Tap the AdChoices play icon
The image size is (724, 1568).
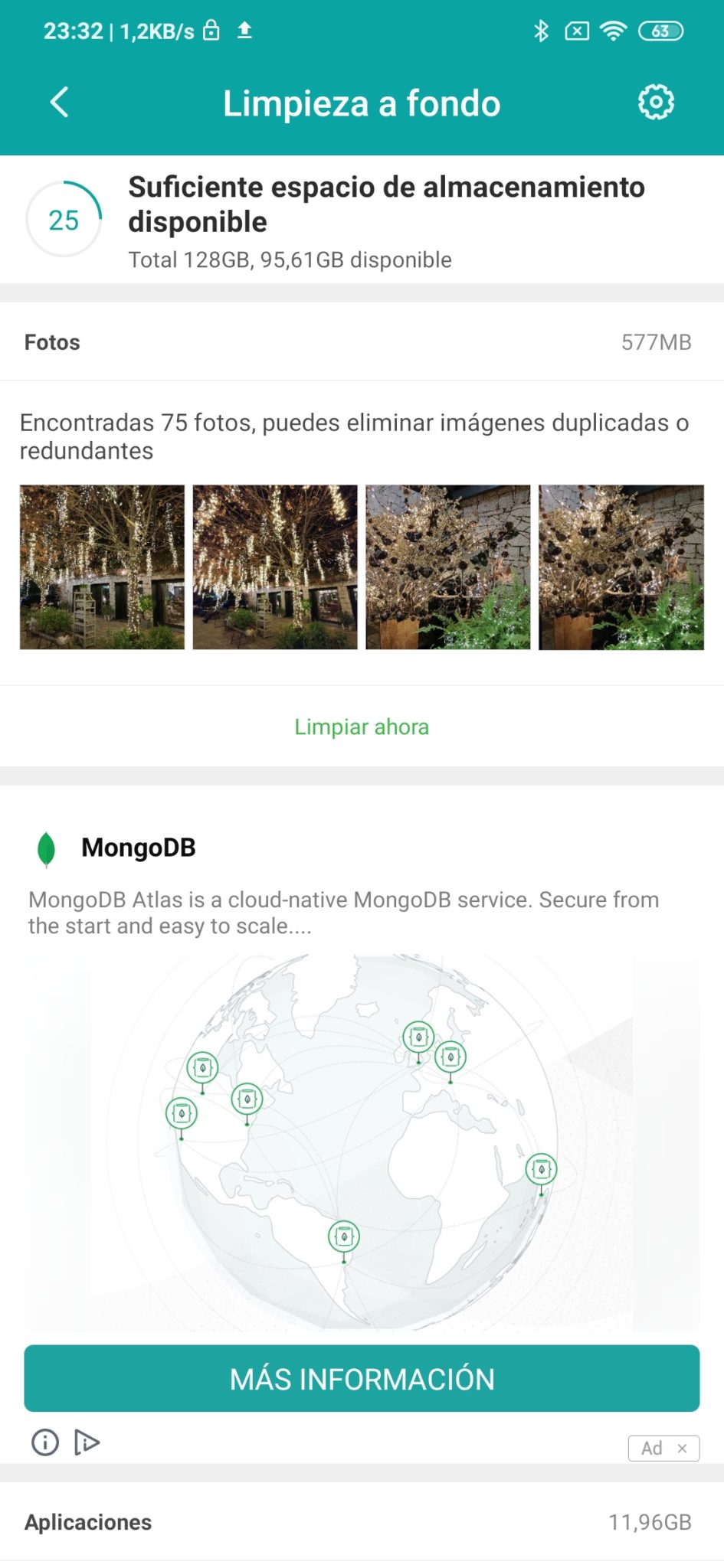coord(87,1442)
